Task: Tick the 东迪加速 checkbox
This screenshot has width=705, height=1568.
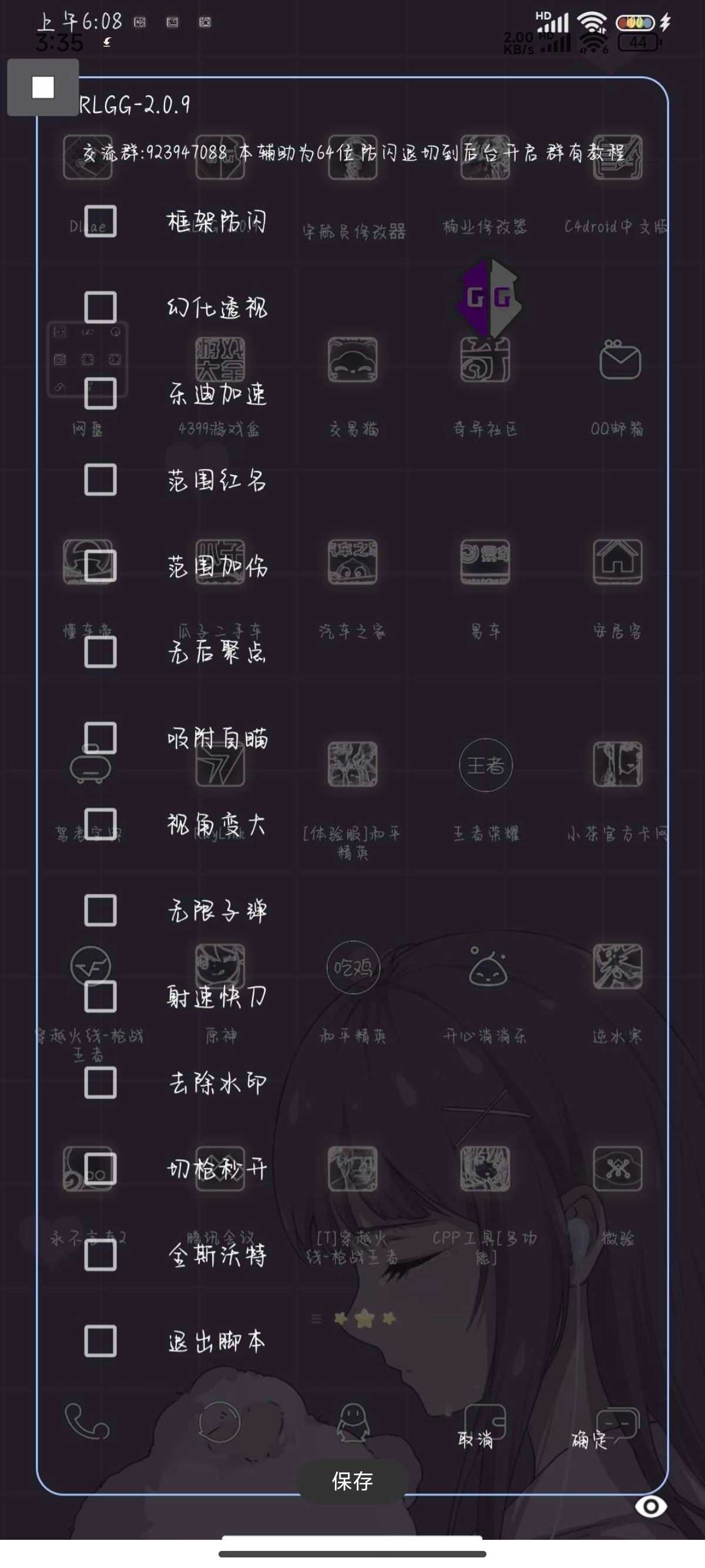Action: click(x=100, y=394)
